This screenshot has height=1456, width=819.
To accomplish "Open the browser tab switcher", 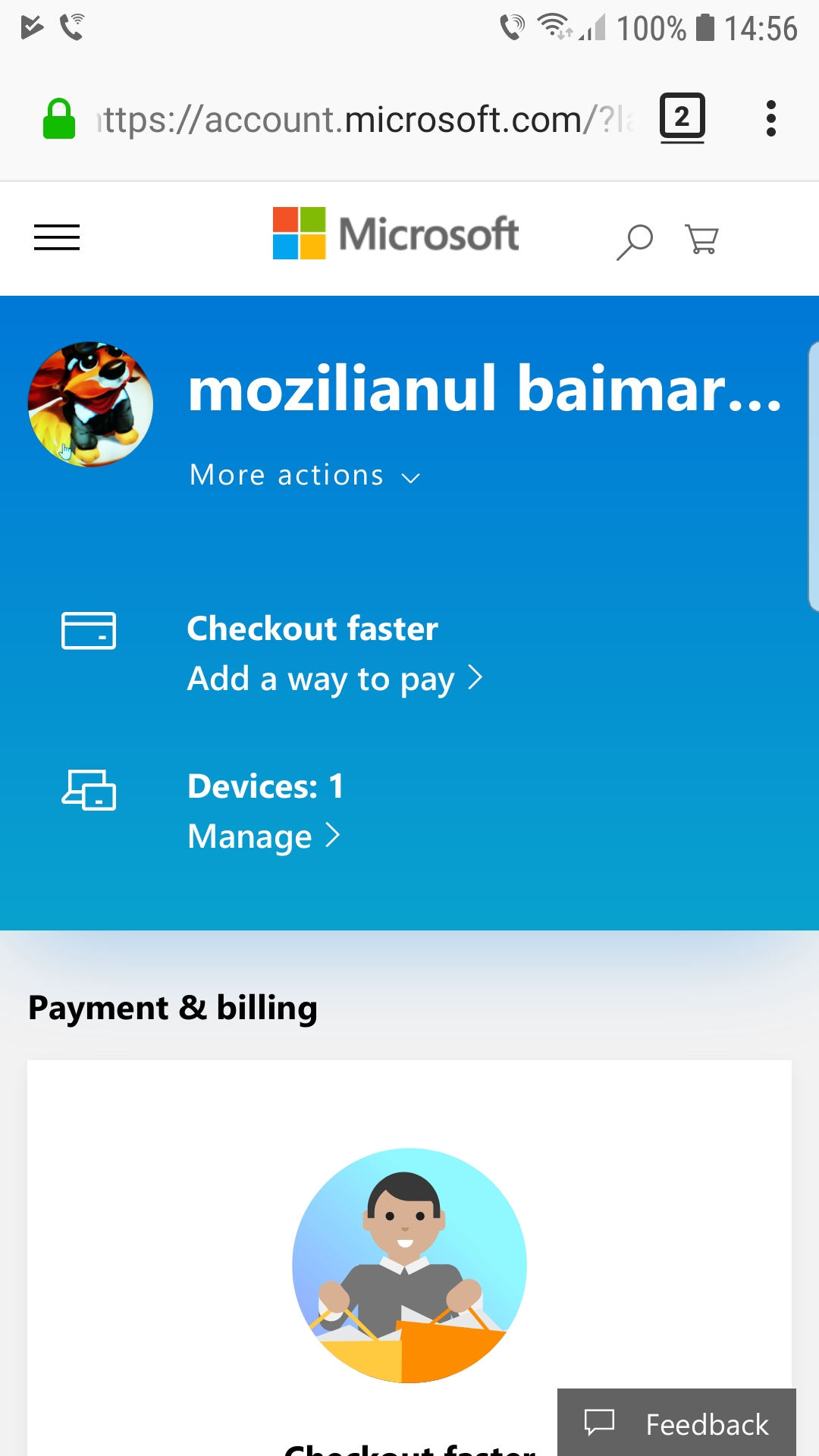I will [682, 118].
